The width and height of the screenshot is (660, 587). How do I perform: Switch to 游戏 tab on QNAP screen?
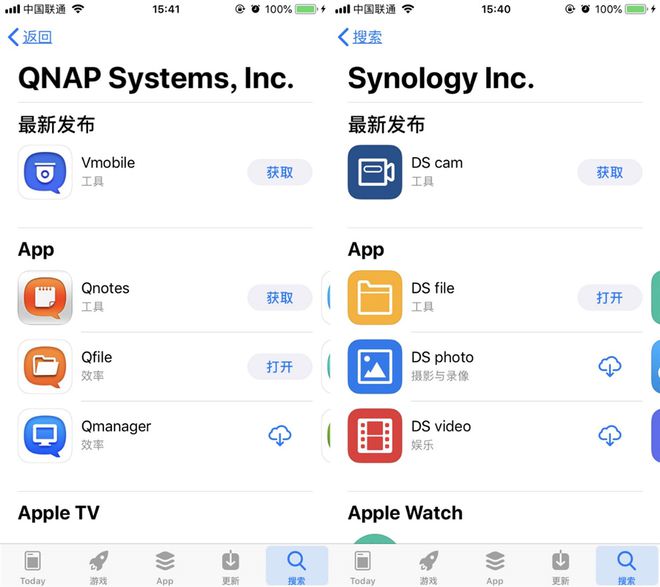click(x=98, y=566)
